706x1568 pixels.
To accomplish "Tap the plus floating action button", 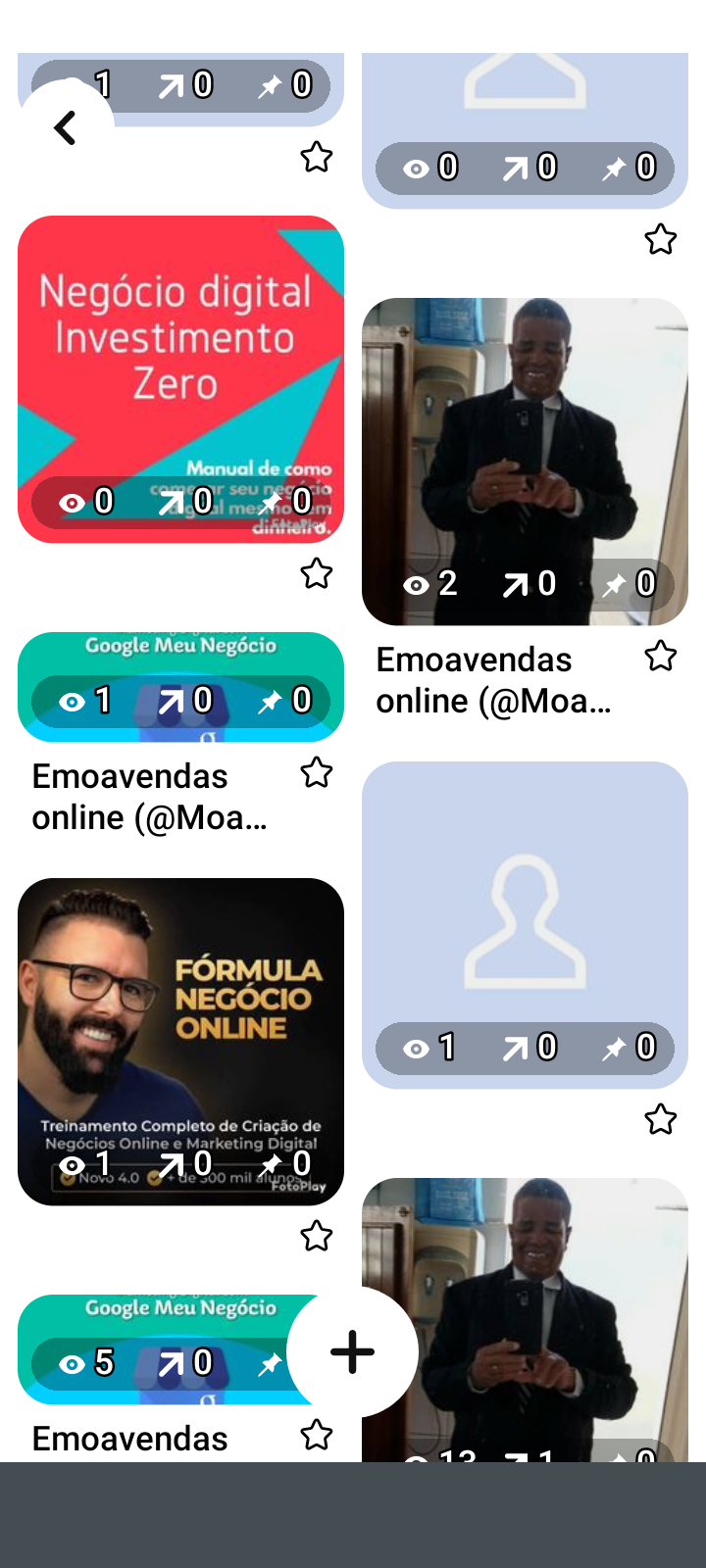I will 352,1352.
